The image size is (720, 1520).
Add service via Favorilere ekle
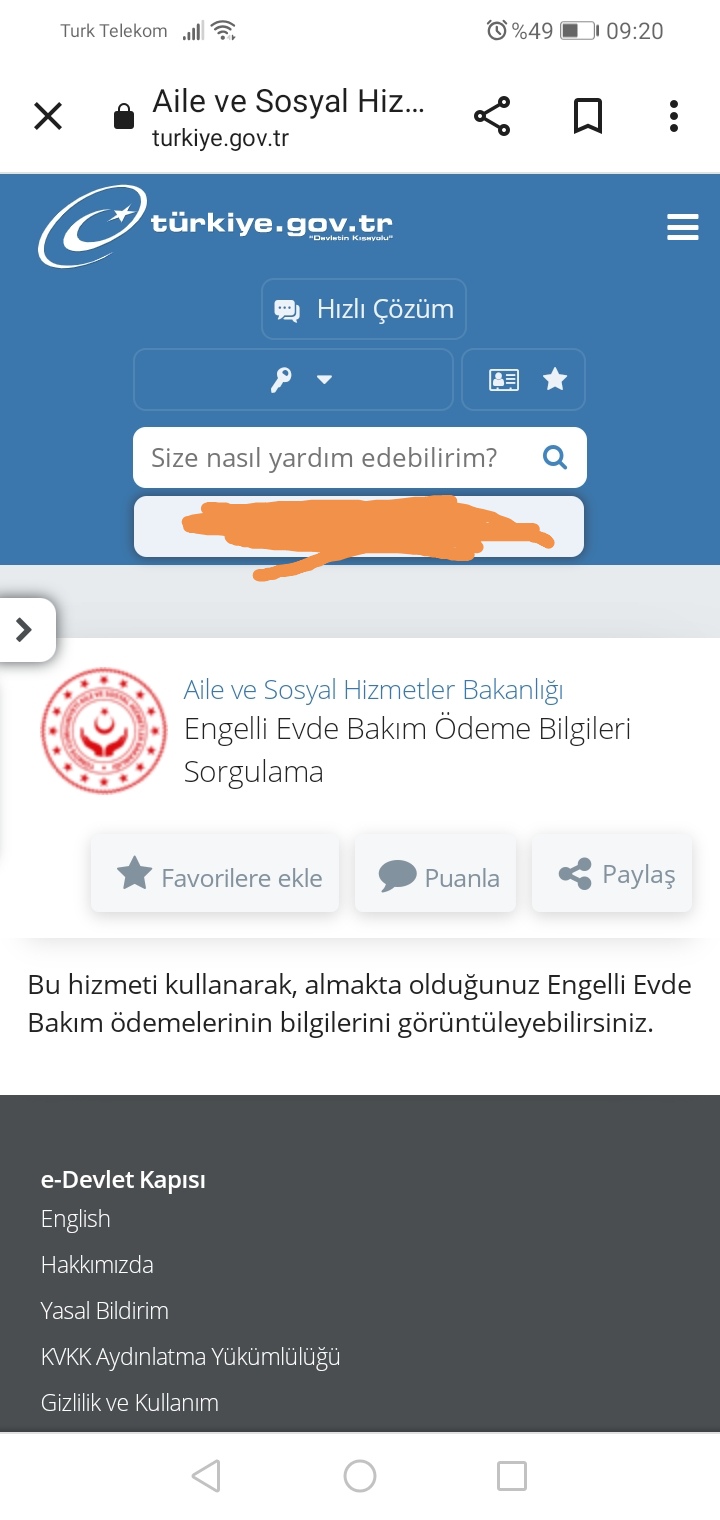215,876
